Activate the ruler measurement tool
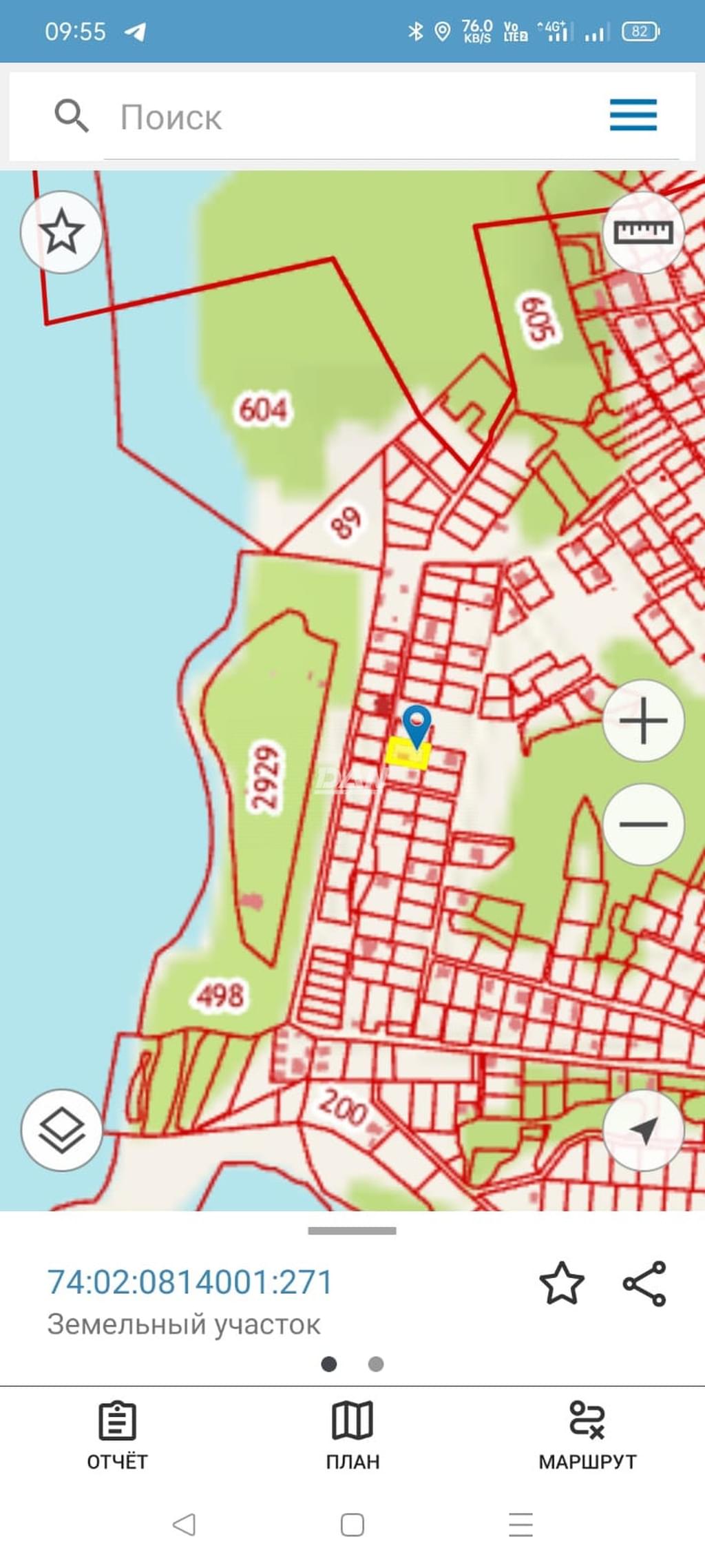 coord(643,232)
